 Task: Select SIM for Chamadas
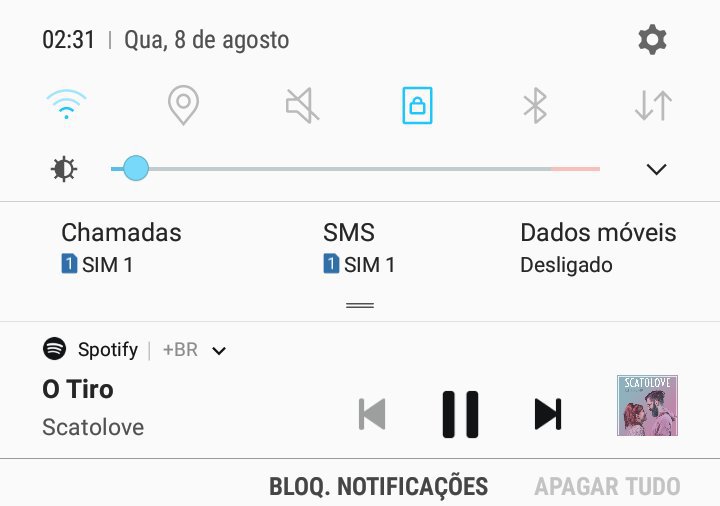(121, 247)
